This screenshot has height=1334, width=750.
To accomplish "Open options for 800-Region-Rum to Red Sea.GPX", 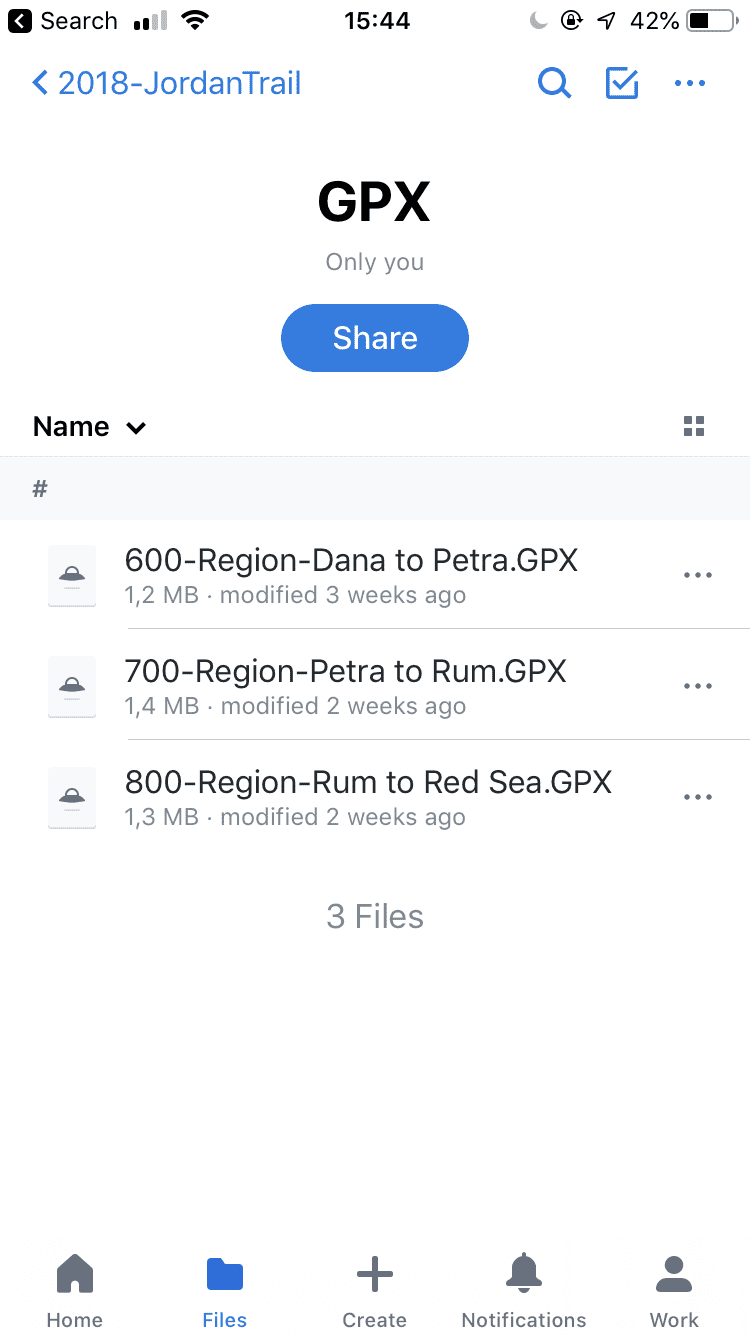I will pos(697,797).
